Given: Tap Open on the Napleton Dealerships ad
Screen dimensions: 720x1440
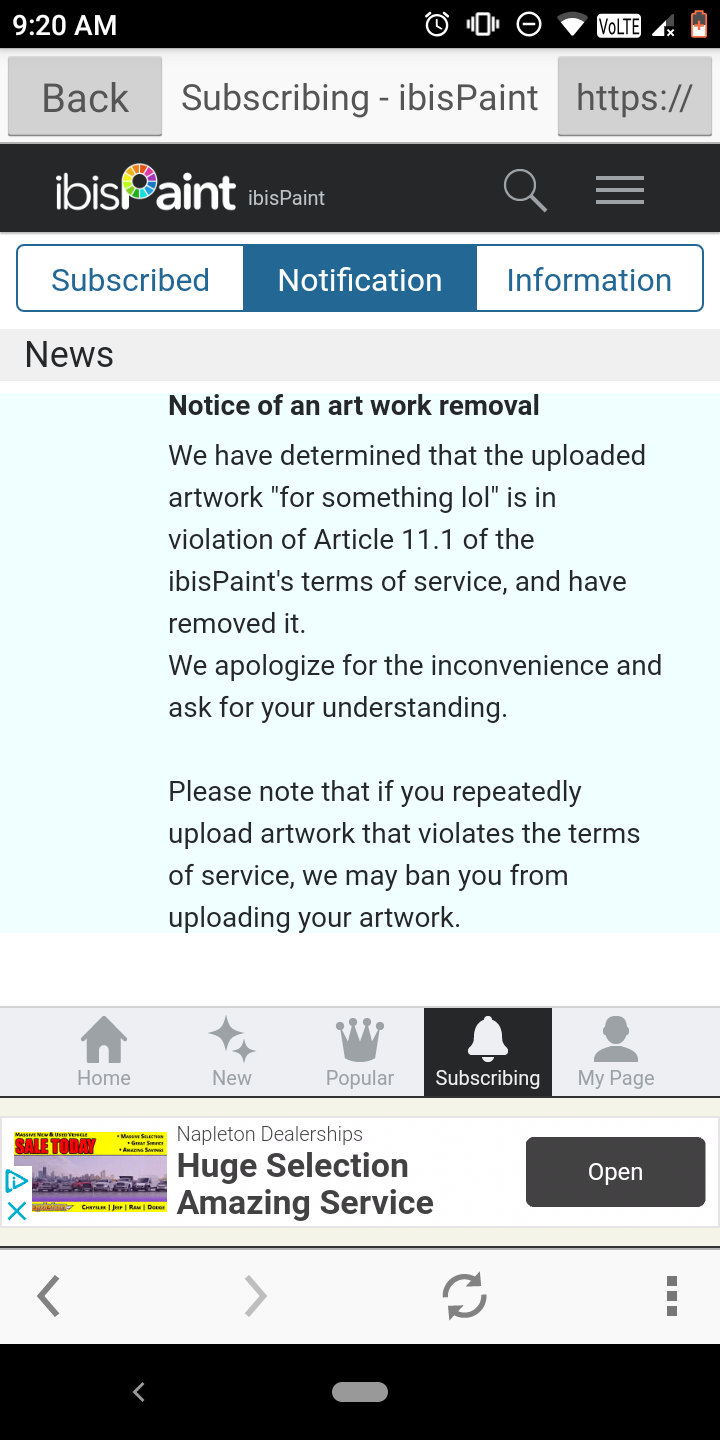Looking at the screenshot, I should point(615,1171).
